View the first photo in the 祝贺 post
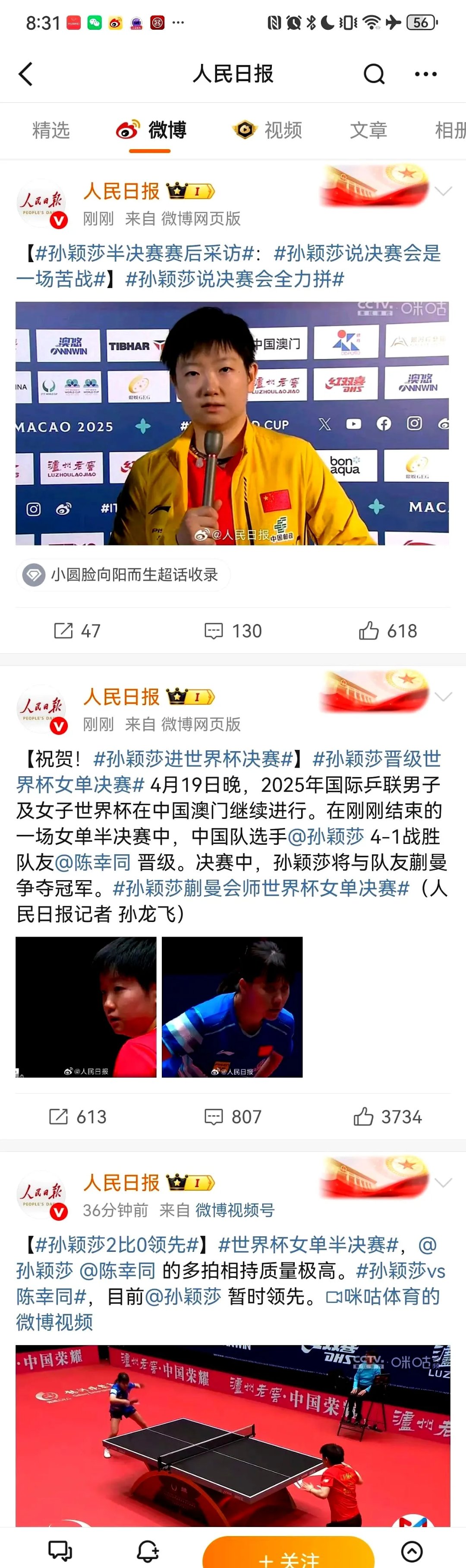This screenshot has width=466, height=1568. 86,1007
